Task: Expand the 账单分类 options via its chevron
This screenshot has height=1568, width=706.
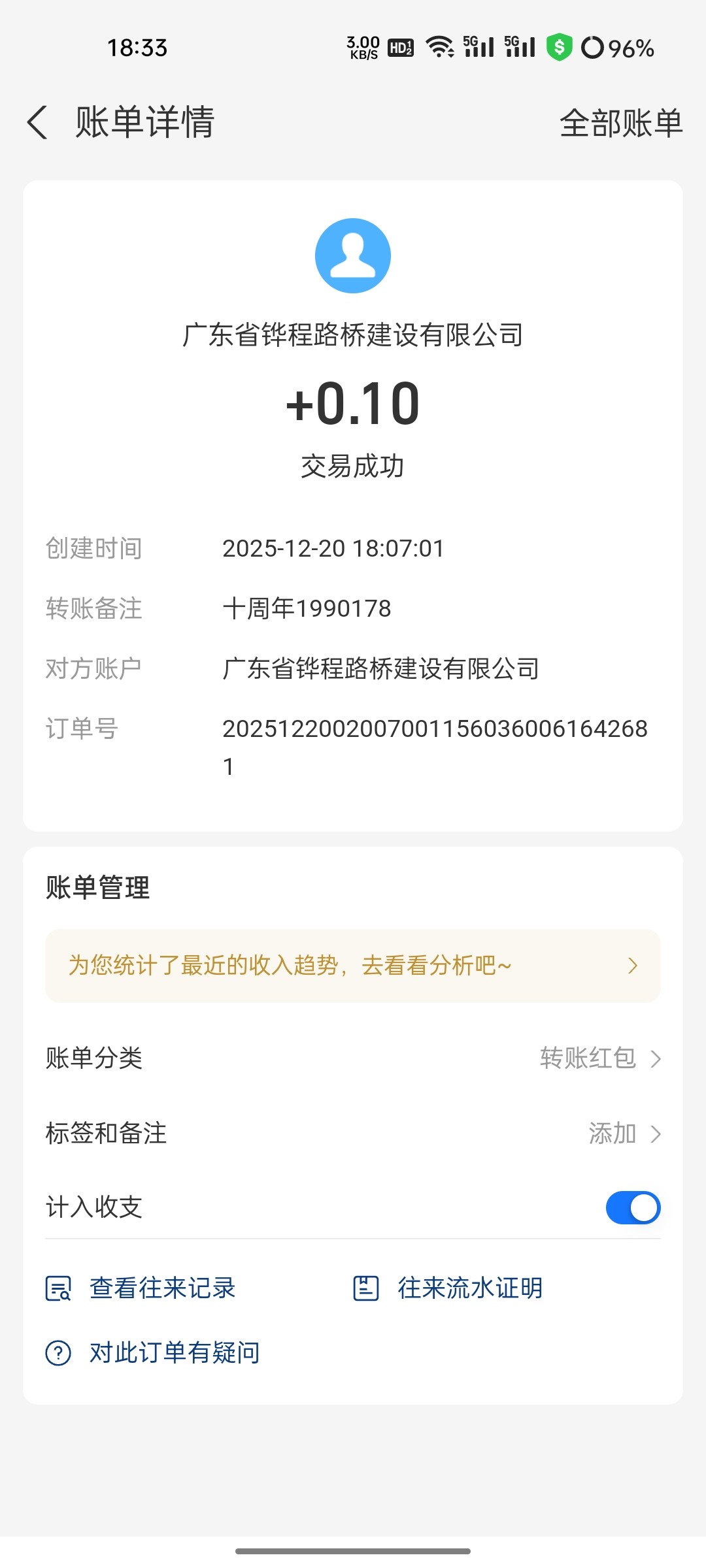Action: pos(656,1058)
